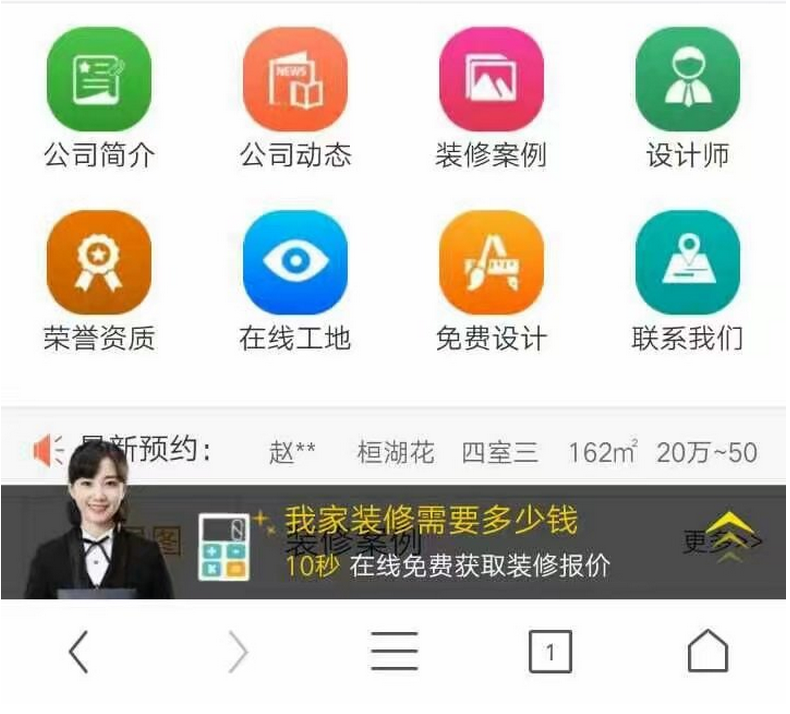
Task: Go to the browser home page
Action: point(707,653)
